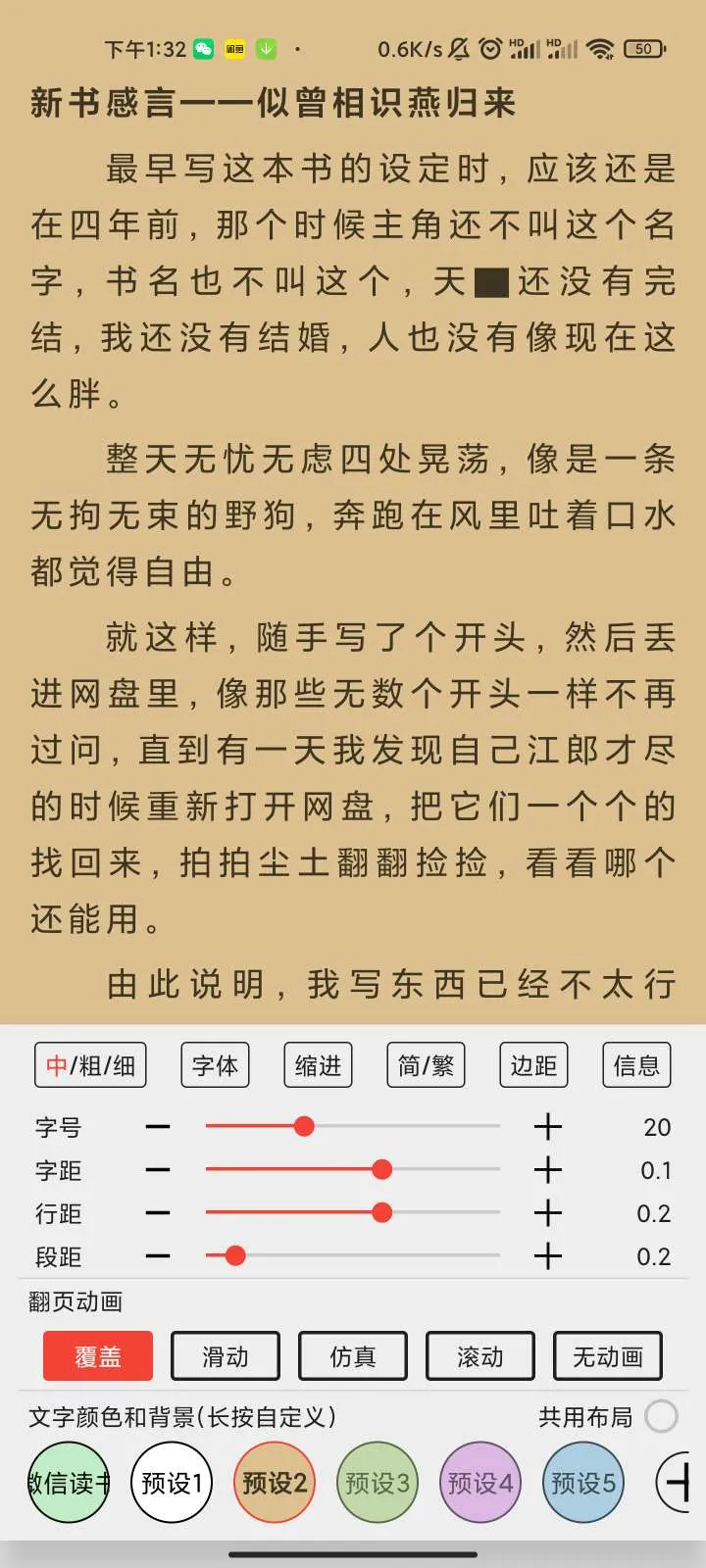Decrease 行距 line spacing with minus
Screen dimensions: 706x1568
pos(158,1213)
